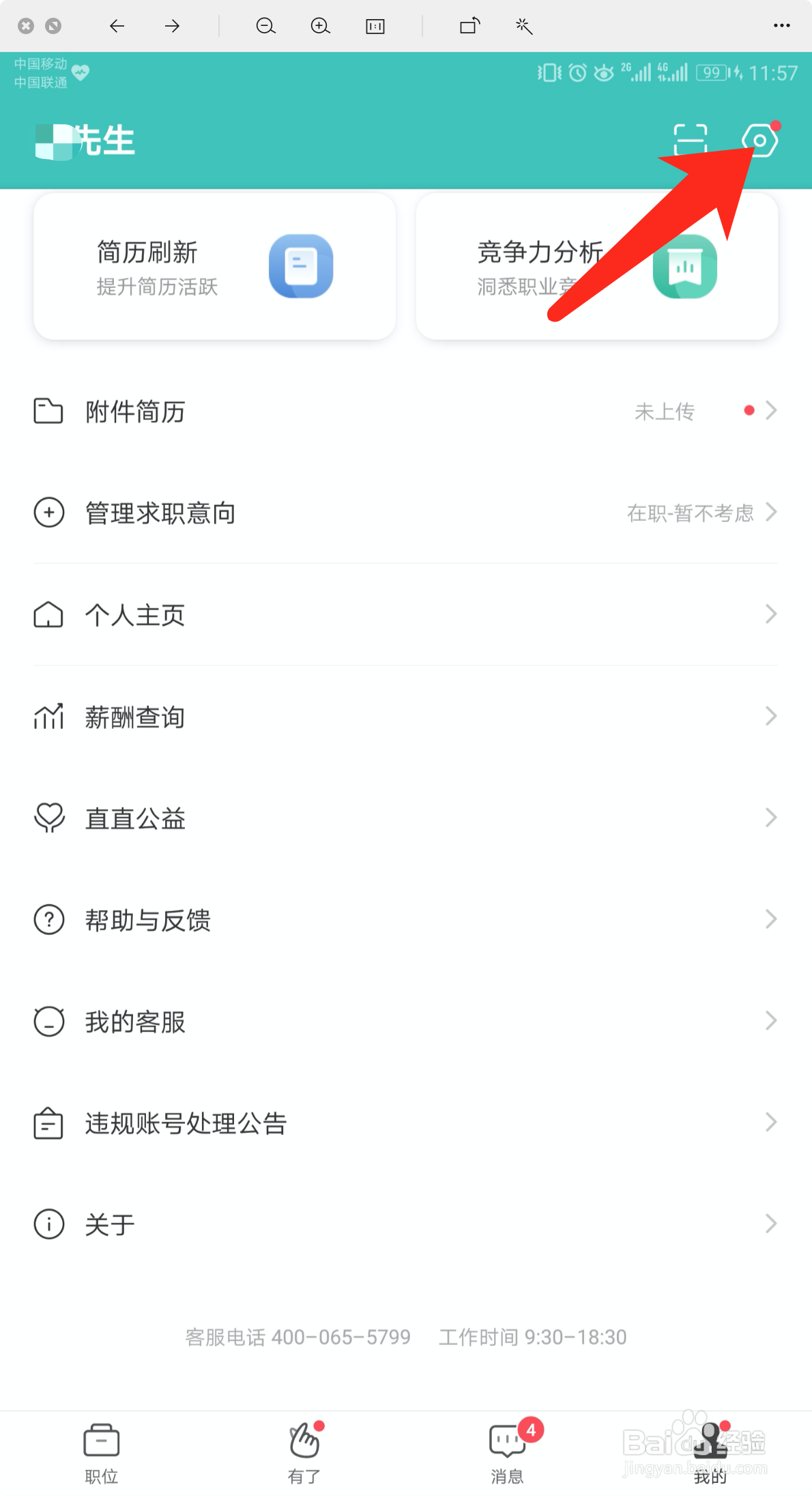Open 我的客服
The height and width of the screenshot is (1496, 812).
pyautogui.click(x=406, y=1021)
